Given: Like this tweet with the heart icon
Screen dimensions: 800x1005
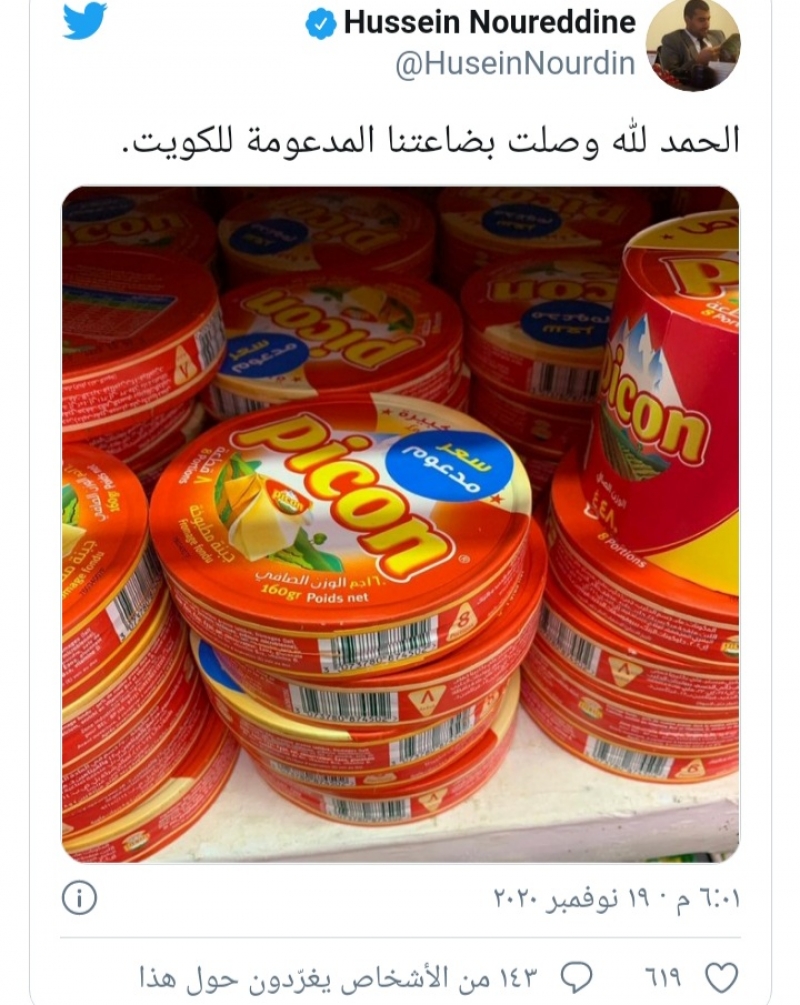Looking at the screenshot, I should (x=721, y=977).
